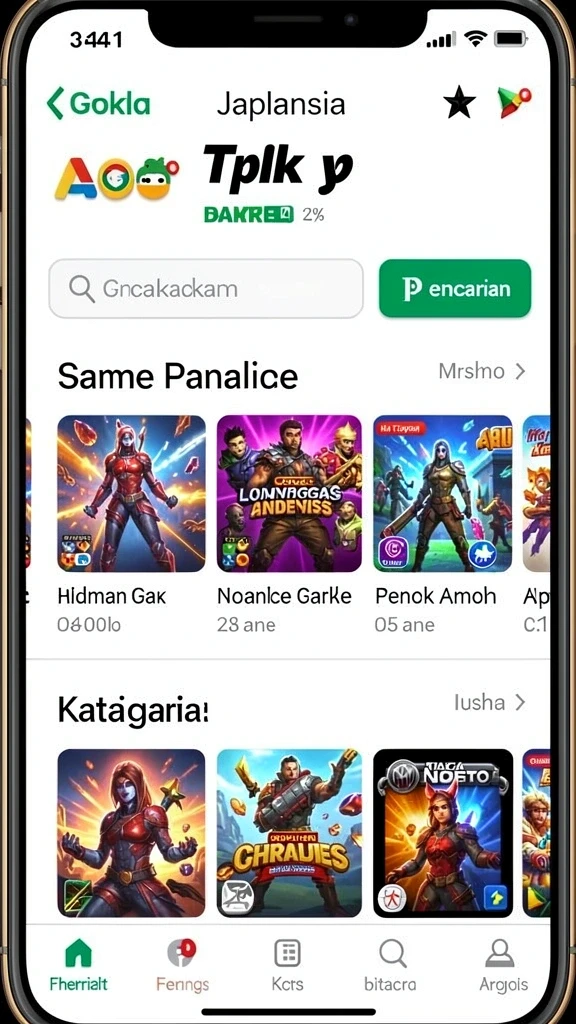Screen dimensions: 576x1024
Task: Go back to Gokla
Action: [99, 104]
